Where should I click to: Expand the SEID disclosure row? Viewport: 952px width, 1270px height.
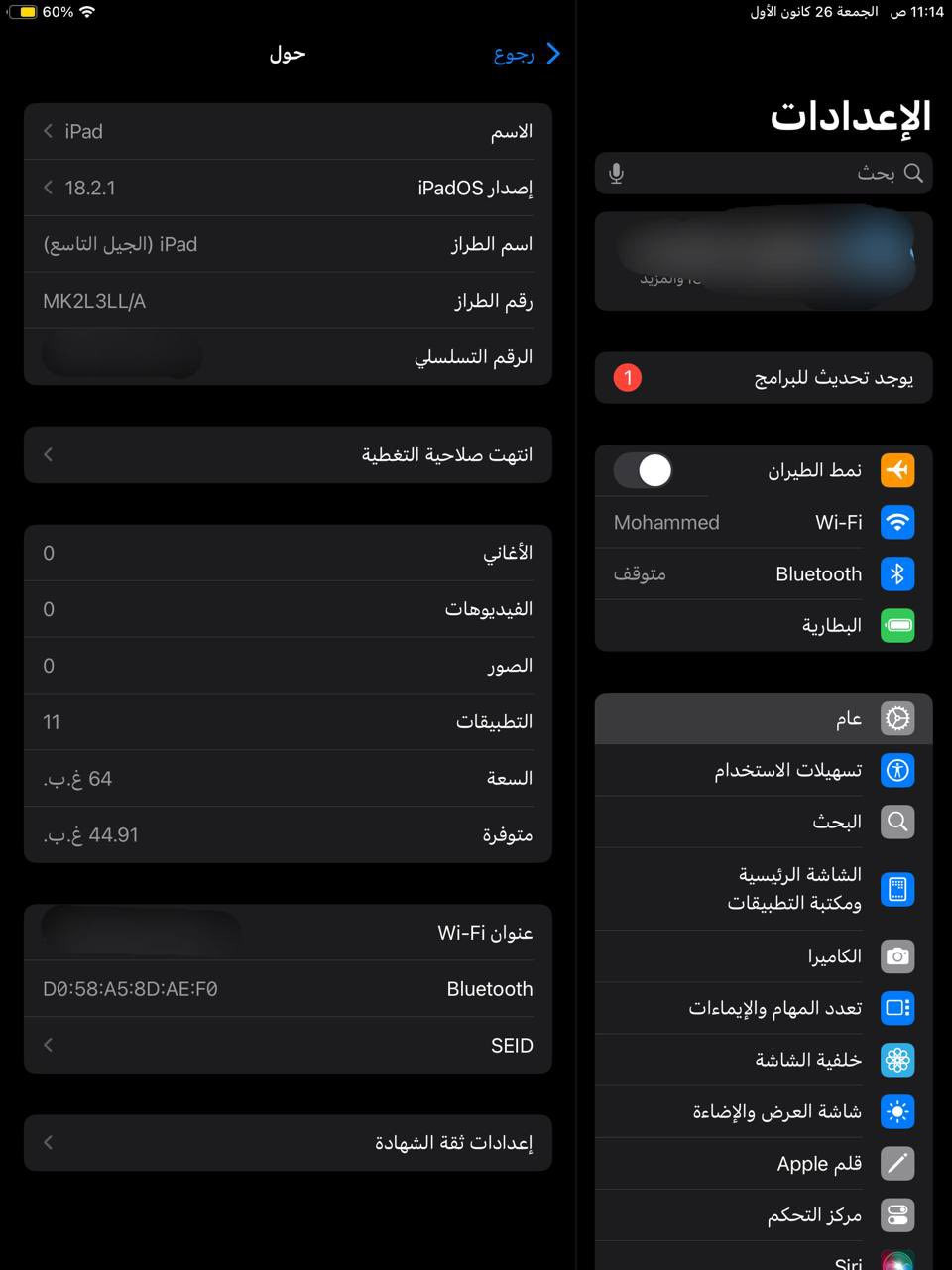pyautogui.click(x=287, y=1045)
